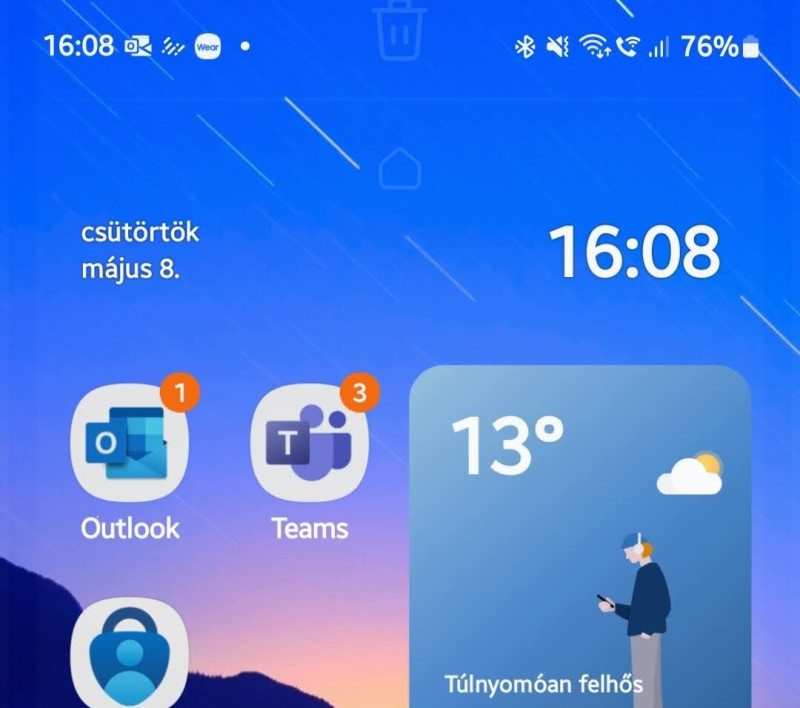The image size is (800, 708).
Task: Open the Microsoft Authenticator app
Action: 130,655
